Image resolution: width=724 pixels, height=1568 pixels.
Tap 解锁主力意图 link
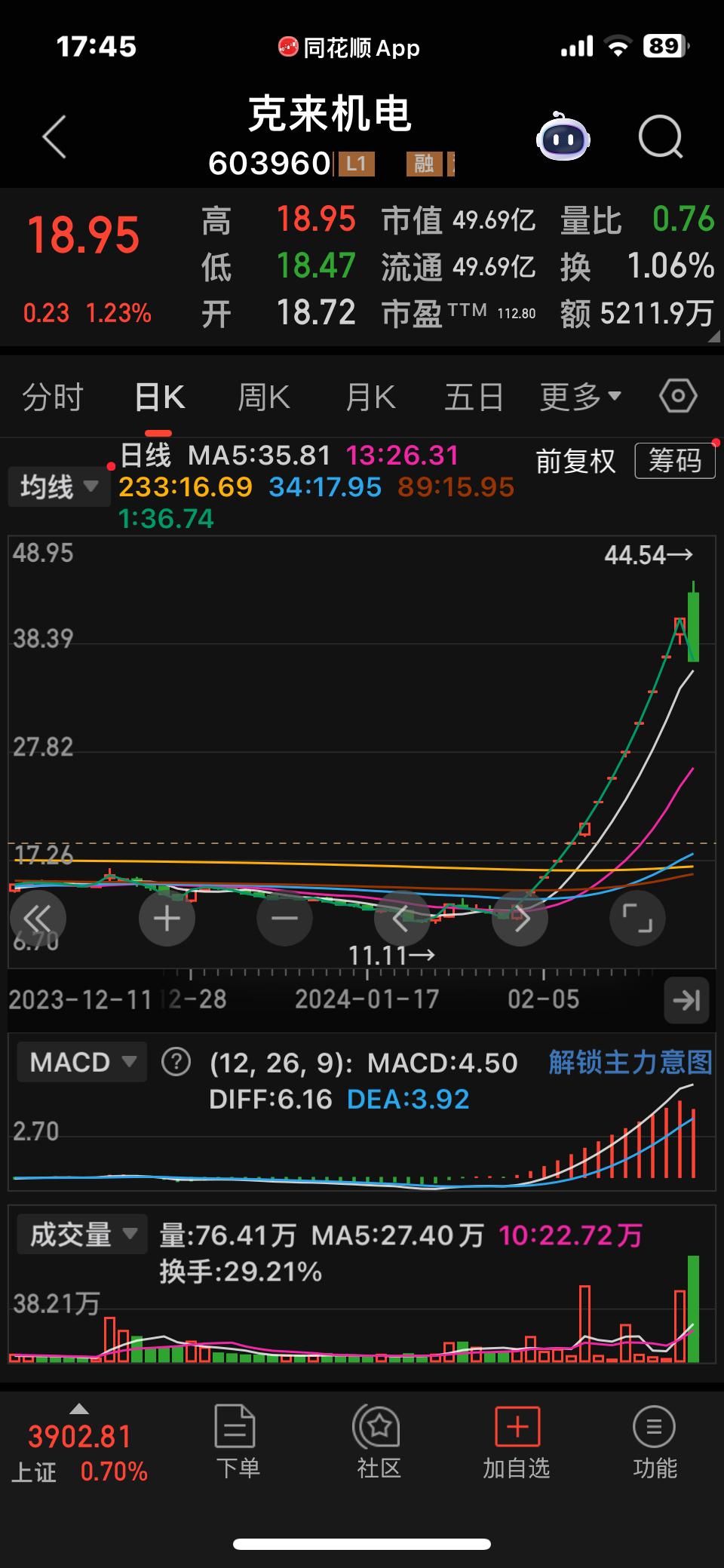coord(630,1062)
